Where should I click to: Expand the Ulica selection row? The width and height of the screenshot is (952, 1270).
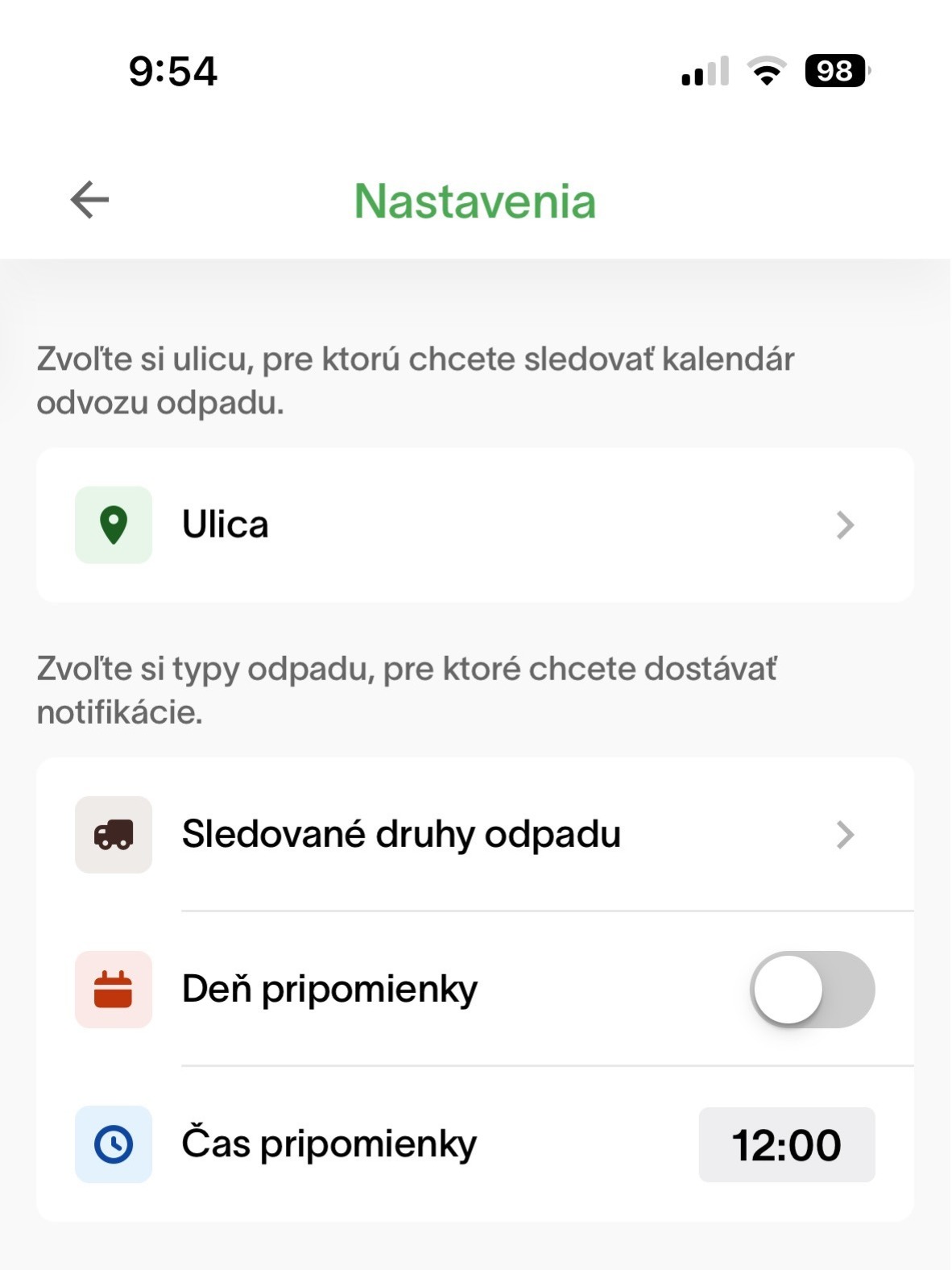[x=475, y=525]
